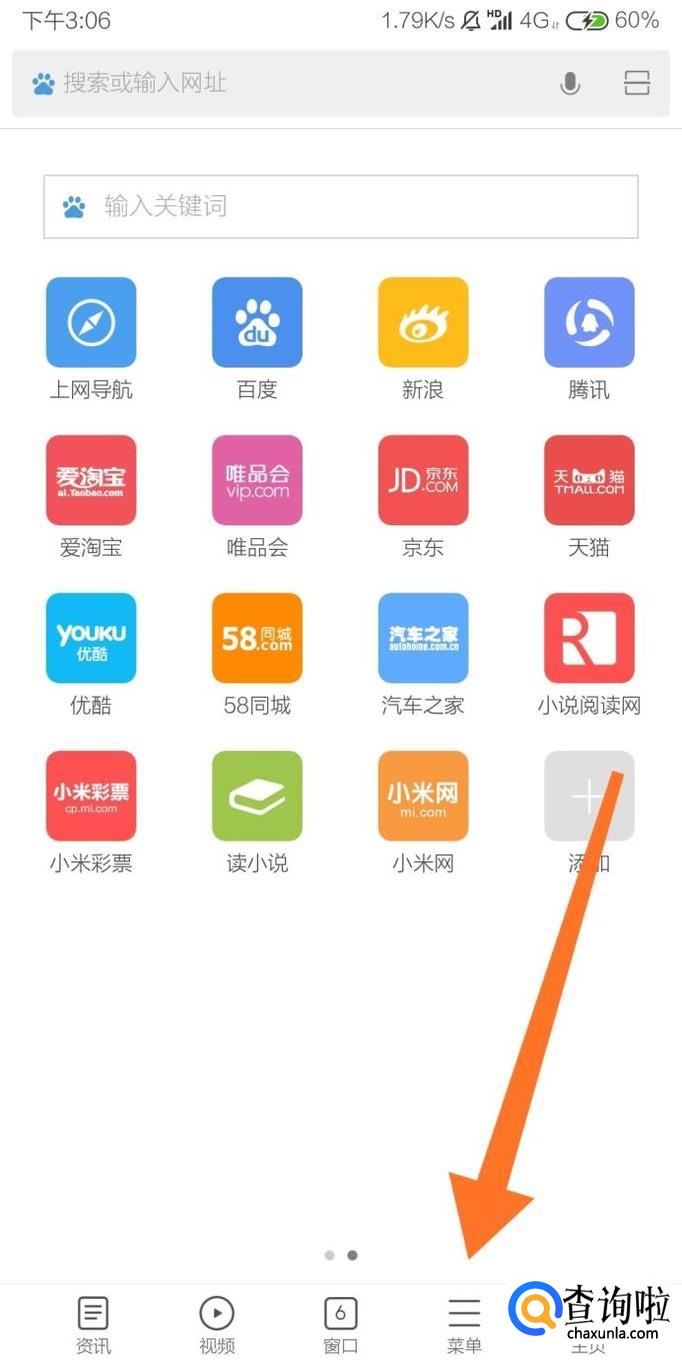View open windows via 窗口 button

click(341, 1324)
